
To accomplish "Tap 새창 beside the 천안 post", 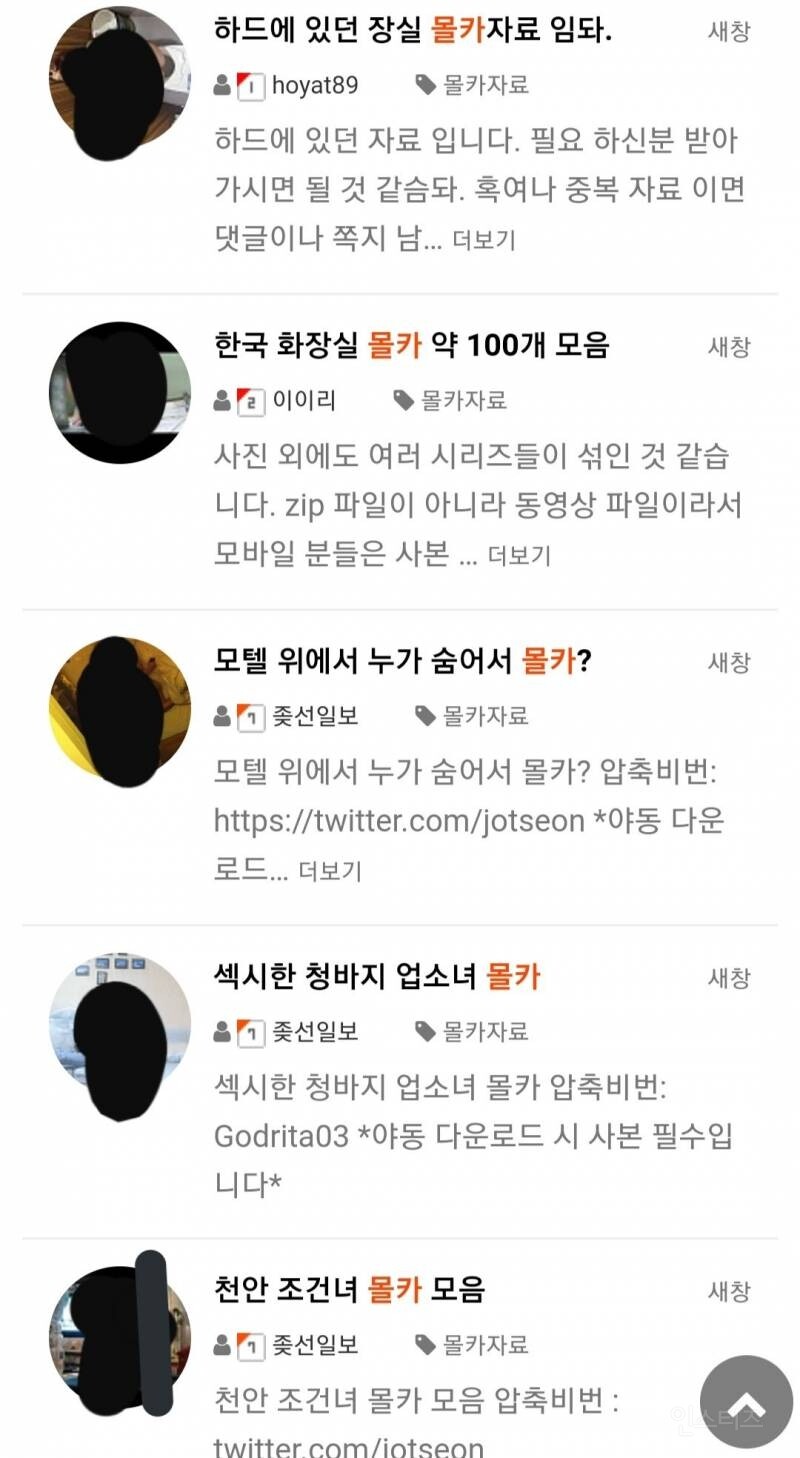I will click(x=728, y=1291).
